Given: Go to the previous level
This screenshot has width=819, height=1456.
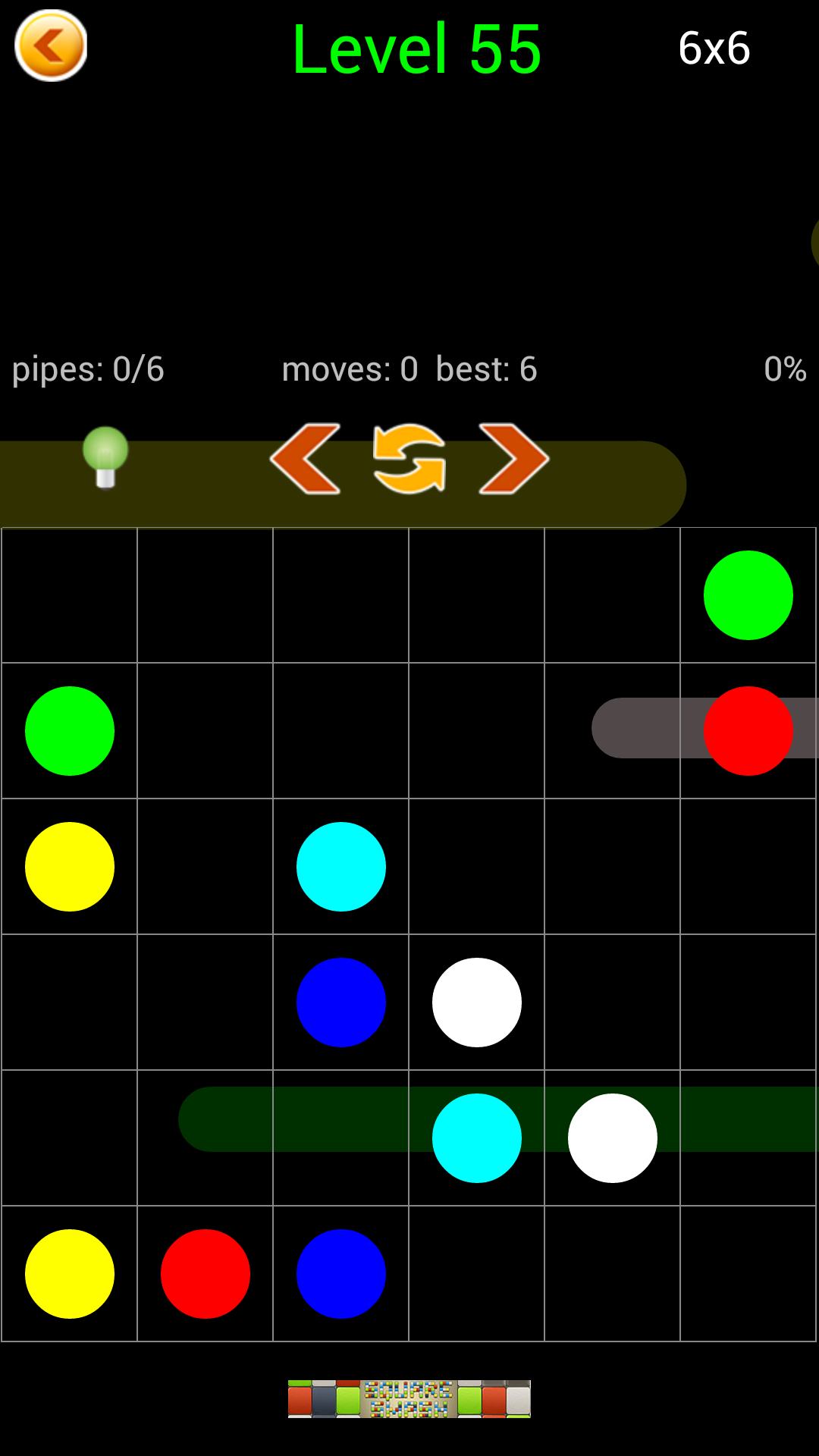Looking at the screenshot, I should 305,458.
